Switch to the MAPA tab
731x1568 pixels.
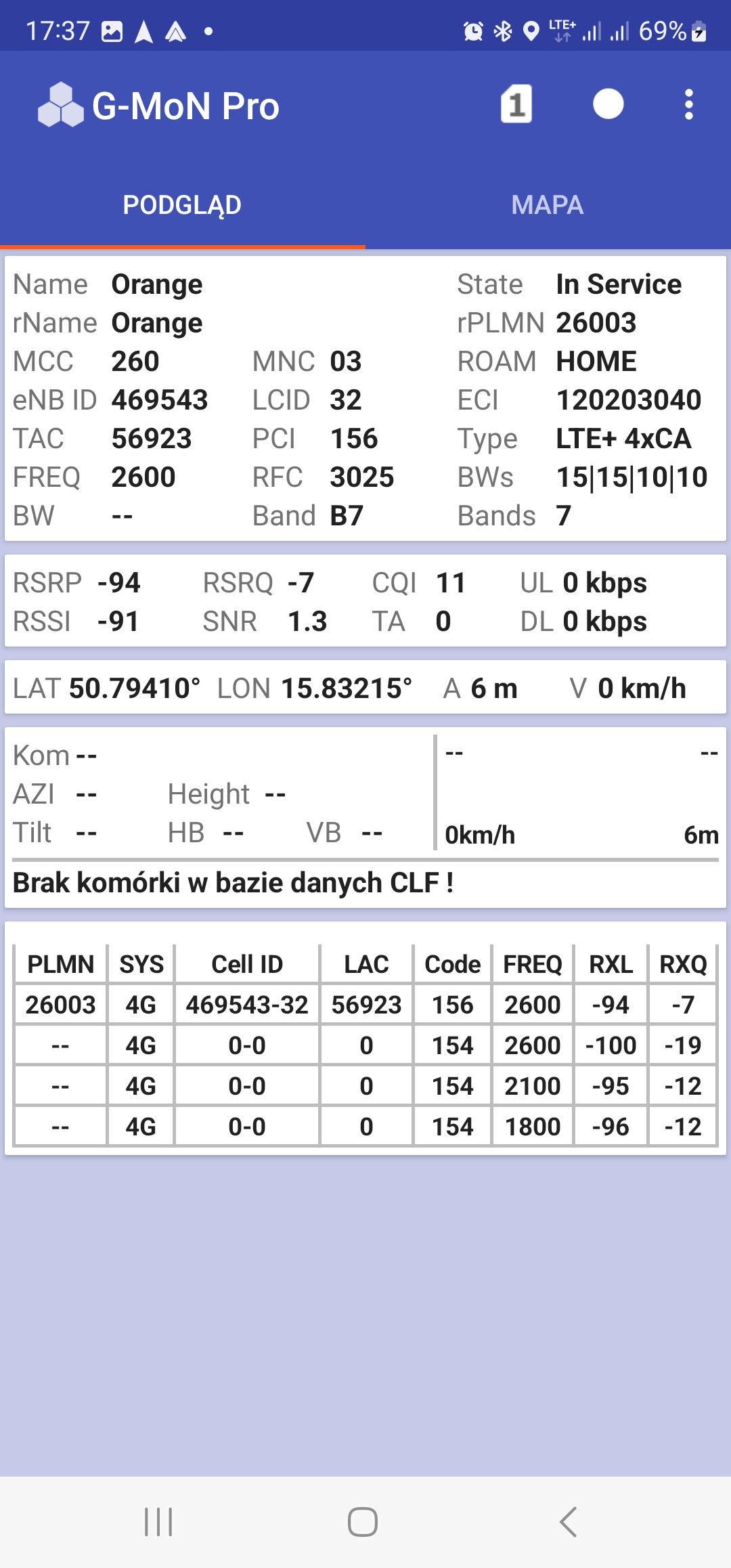[547, 205]
